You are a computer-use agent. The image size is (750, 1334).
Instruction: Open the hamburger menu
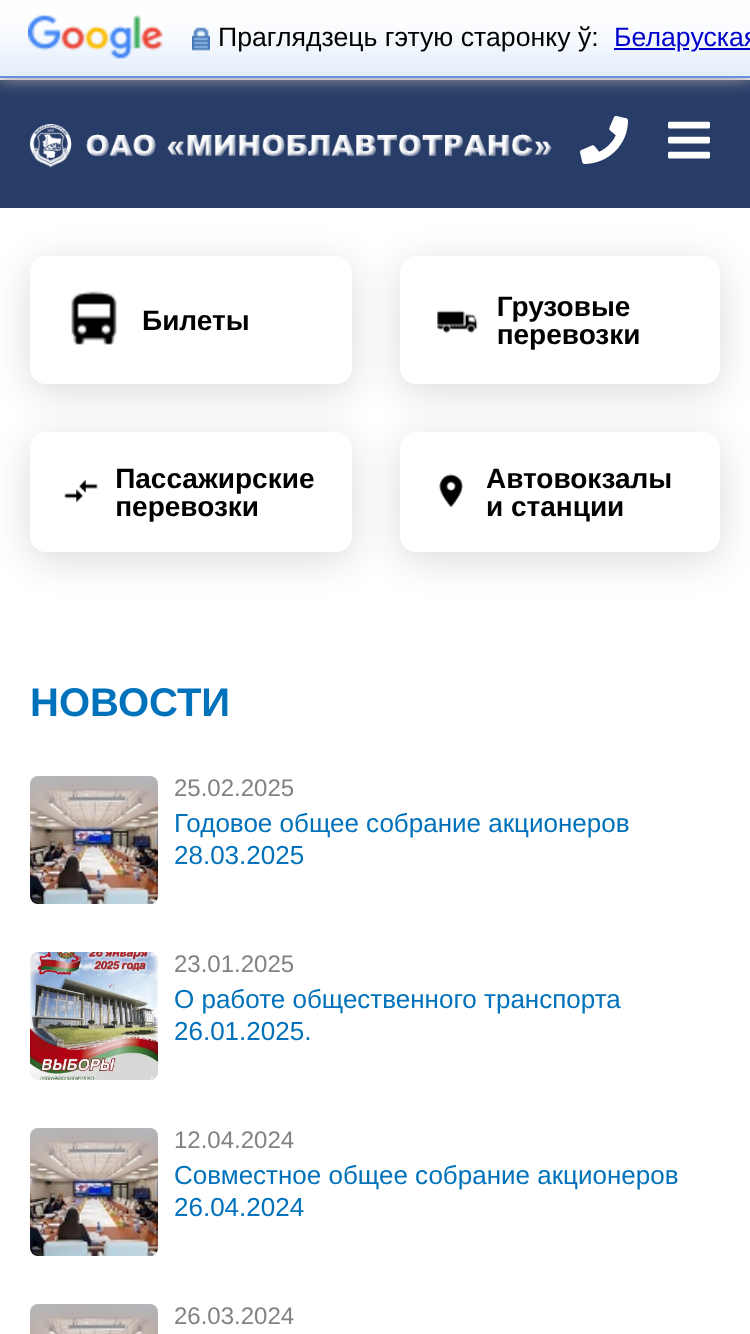coord(689,141)
